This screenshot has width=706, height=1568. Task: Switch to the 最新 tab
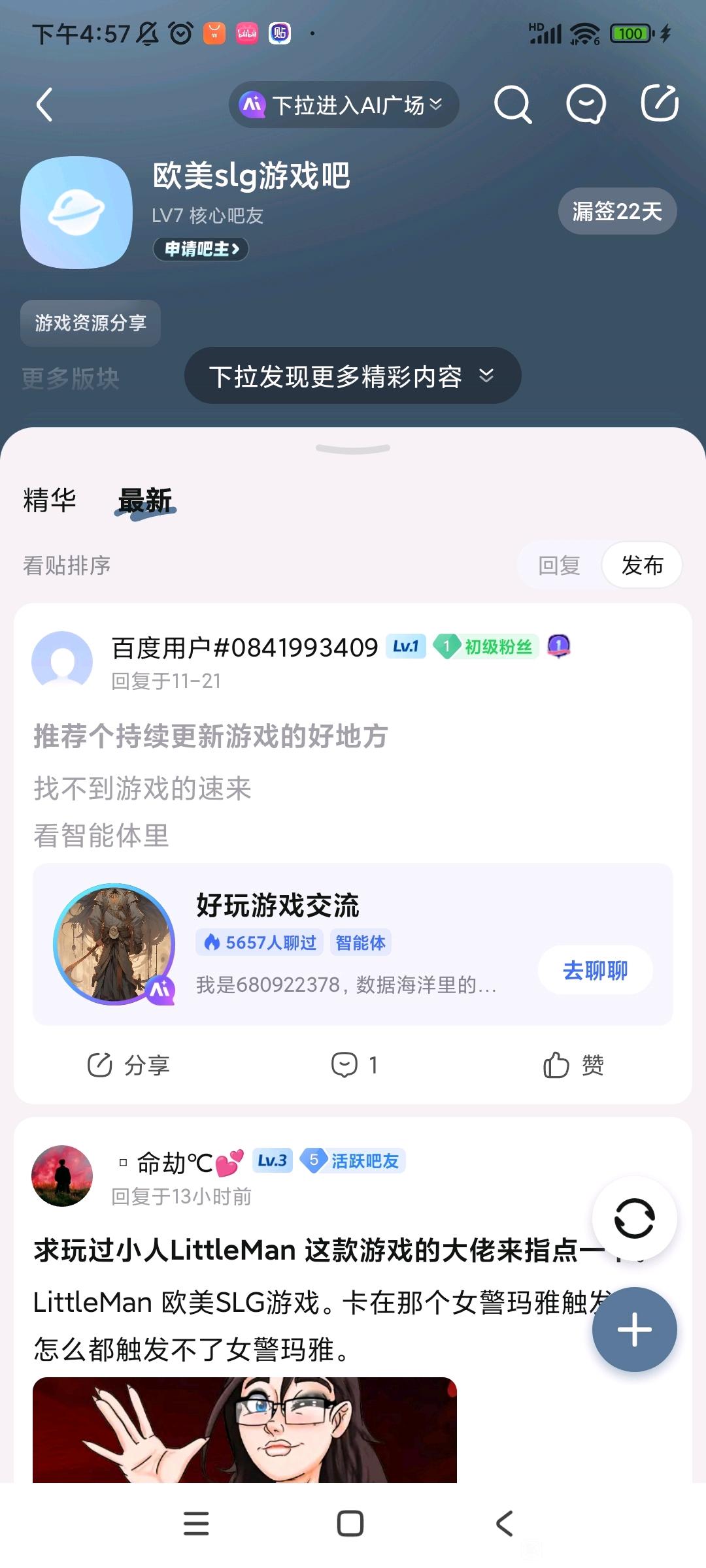click(145, 502)
